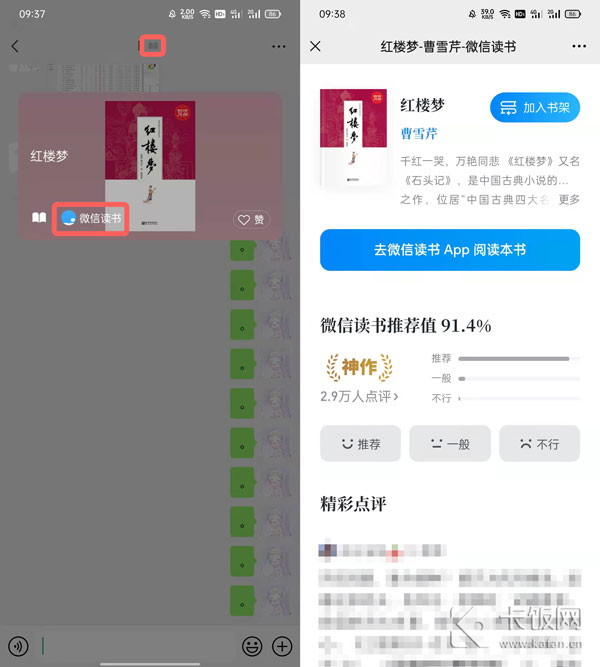Focus the chat message text field
This screenshot has width=600, height=667.
tap(135, 645)
